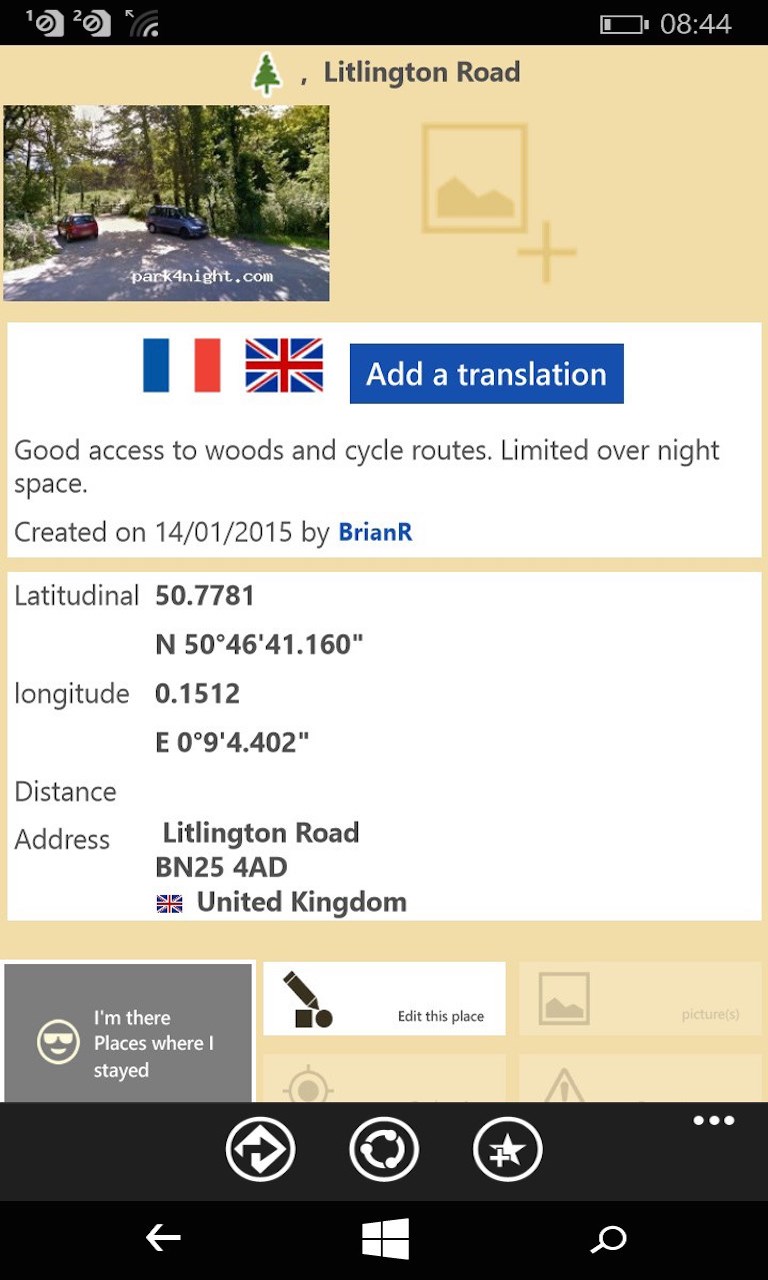768x1280 pixels.
Task: Choose Edit this place
Action: (x=384, y=998)
